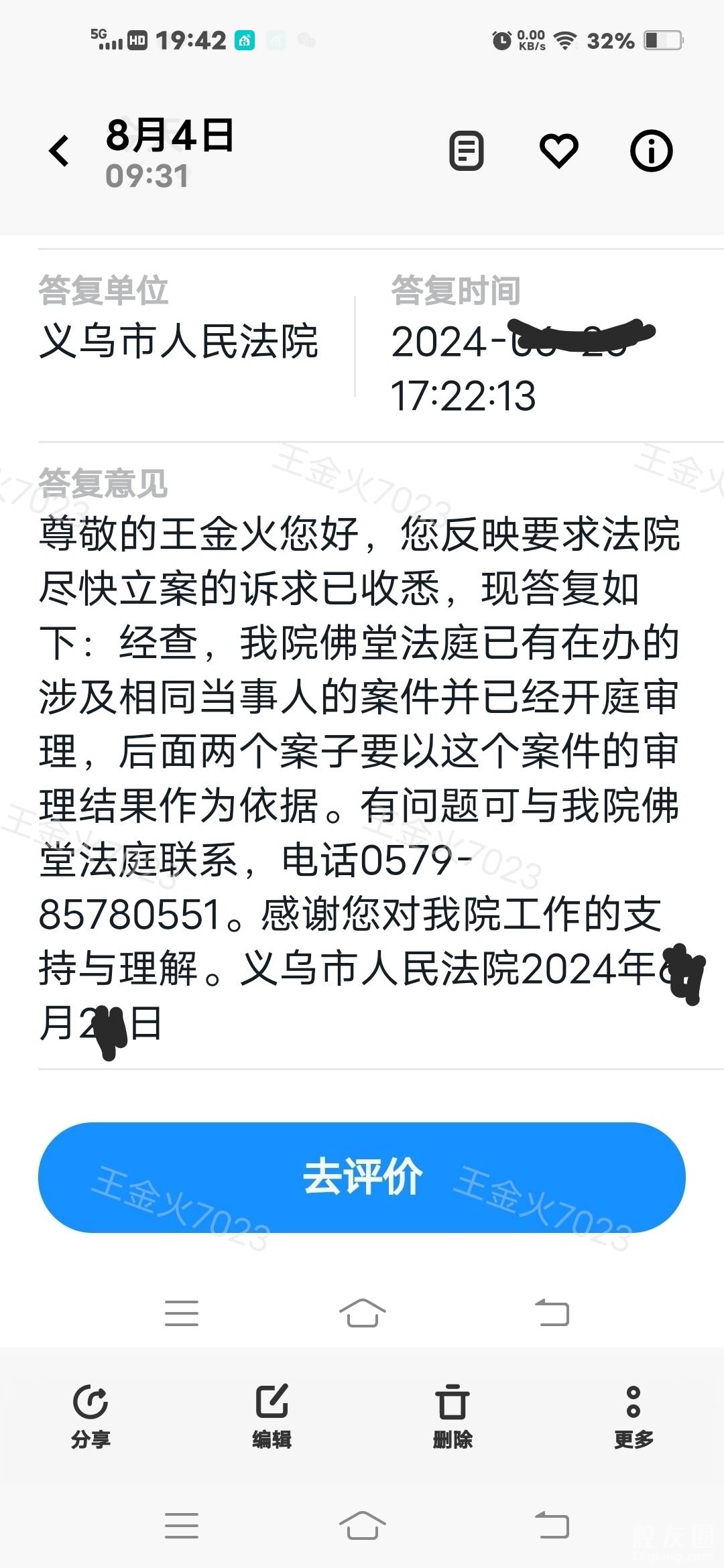
Task: View photo details info
Action: click(x=651, y=151)
